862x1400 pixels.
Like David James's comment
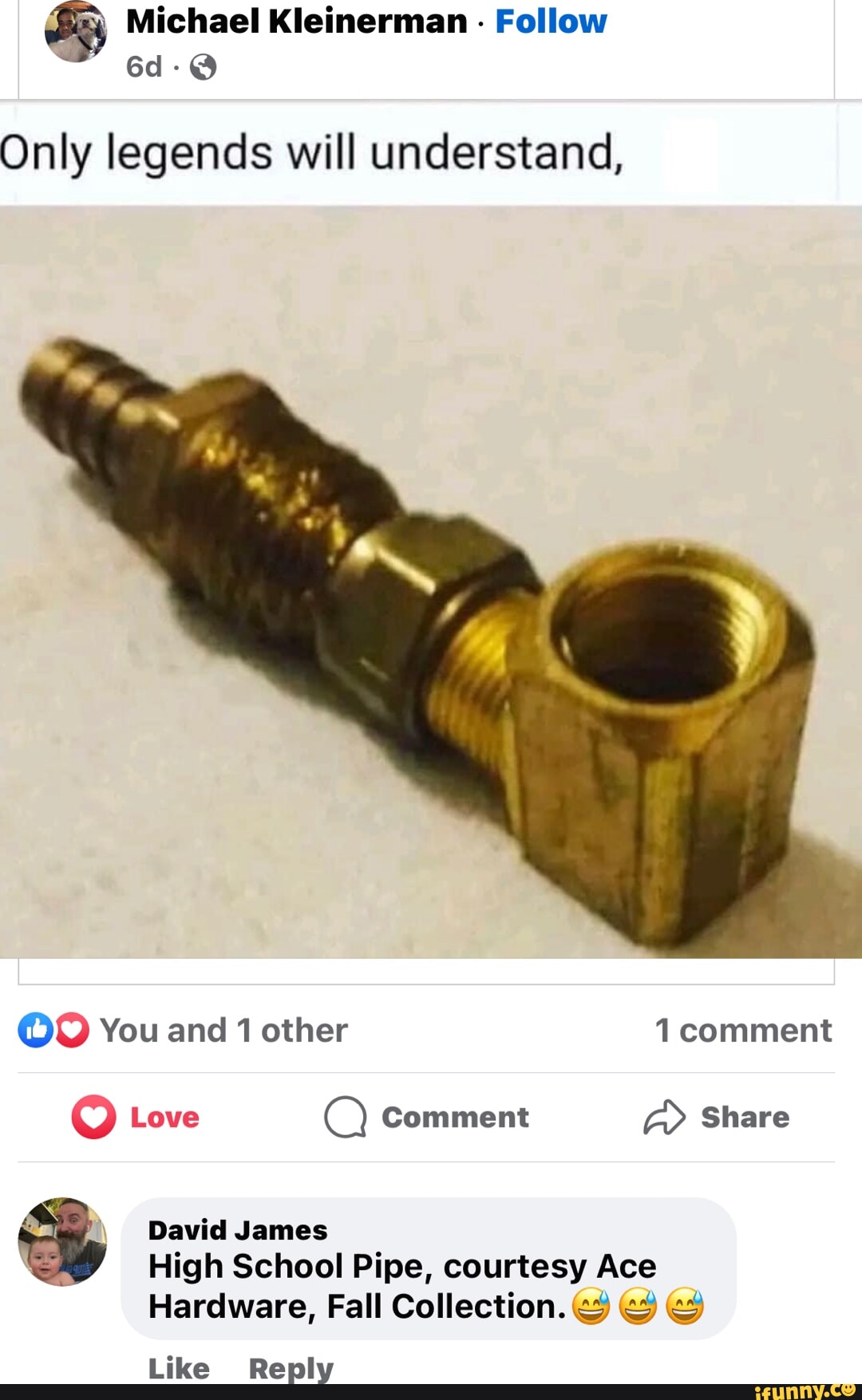pyautogui.click(x=179, y=1368)
